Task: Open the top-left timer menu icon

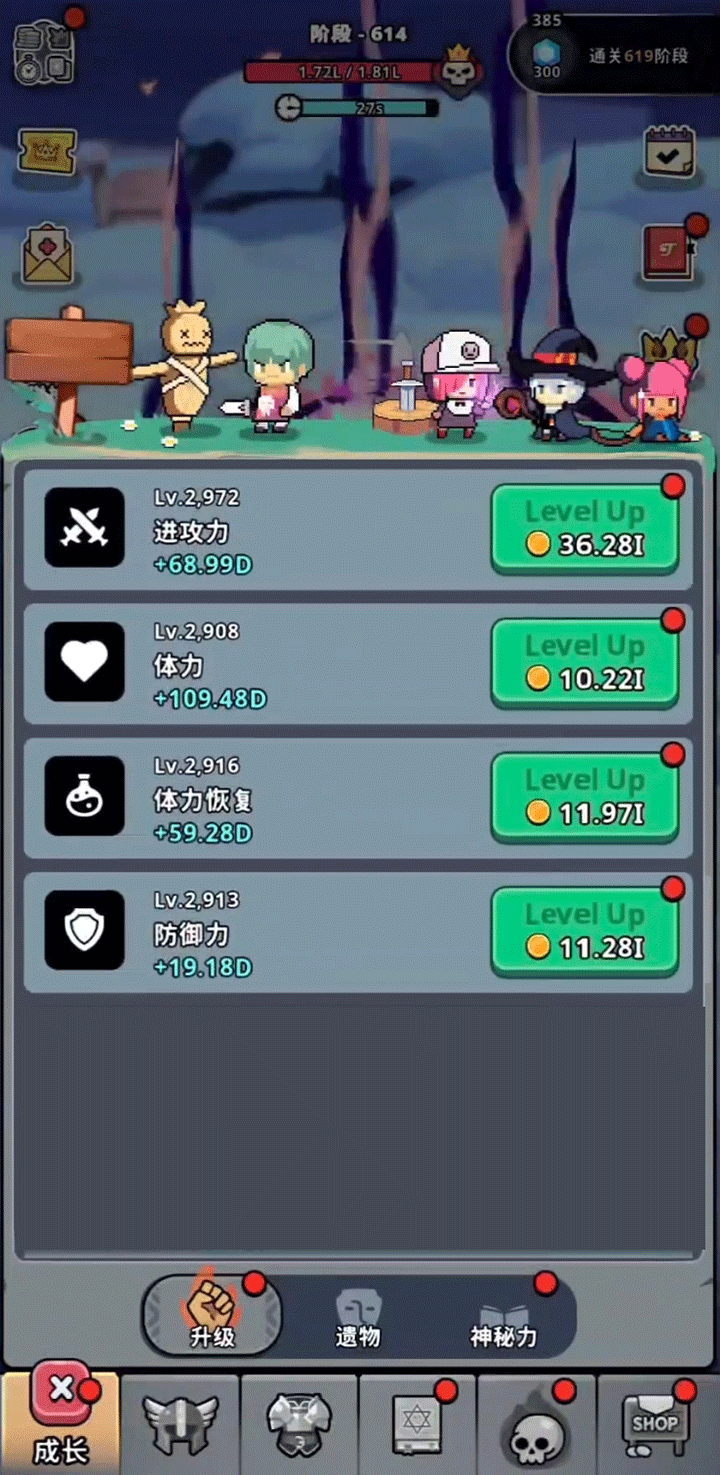Action: pos(44,52)
